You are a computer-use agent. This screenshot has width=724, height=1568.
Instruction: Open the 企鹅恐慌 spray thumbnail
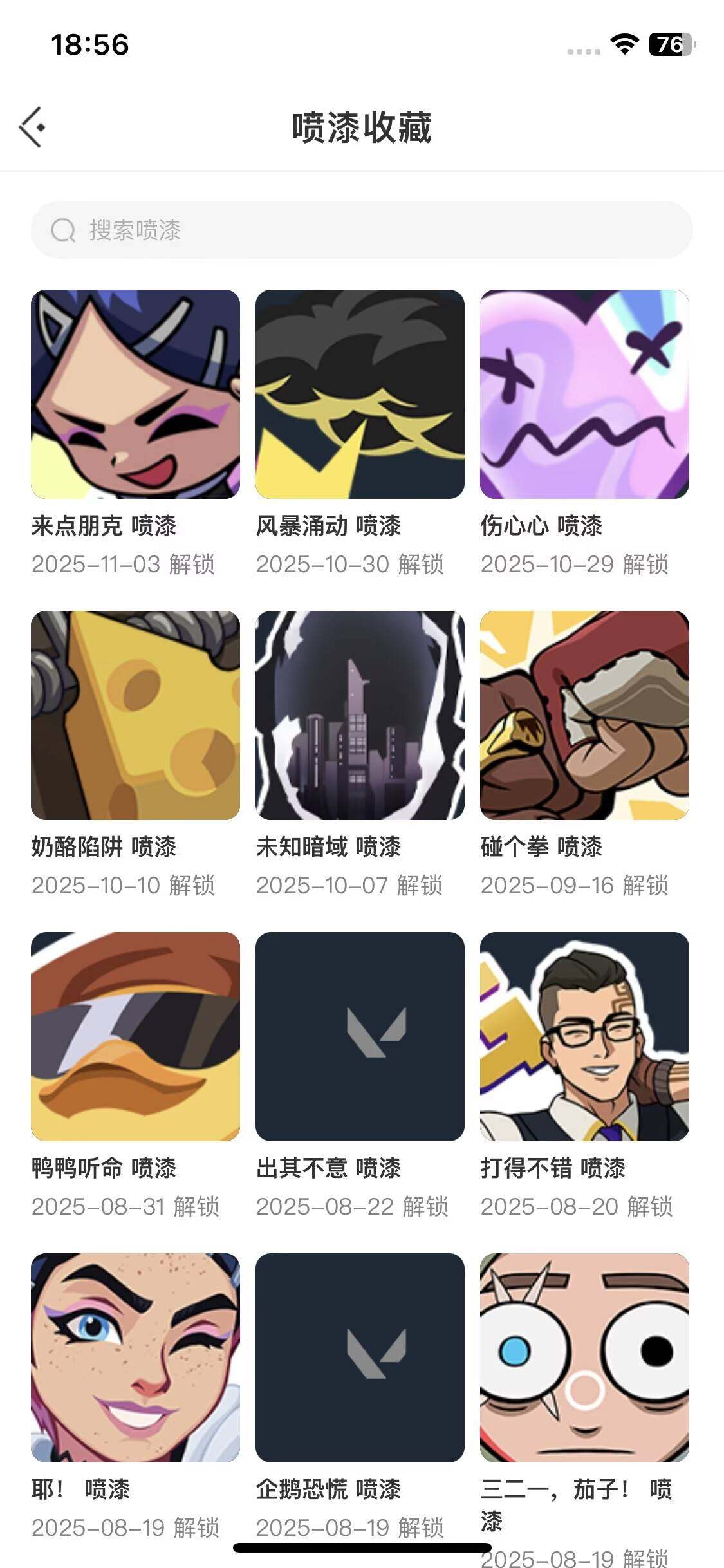[360, 1360]
